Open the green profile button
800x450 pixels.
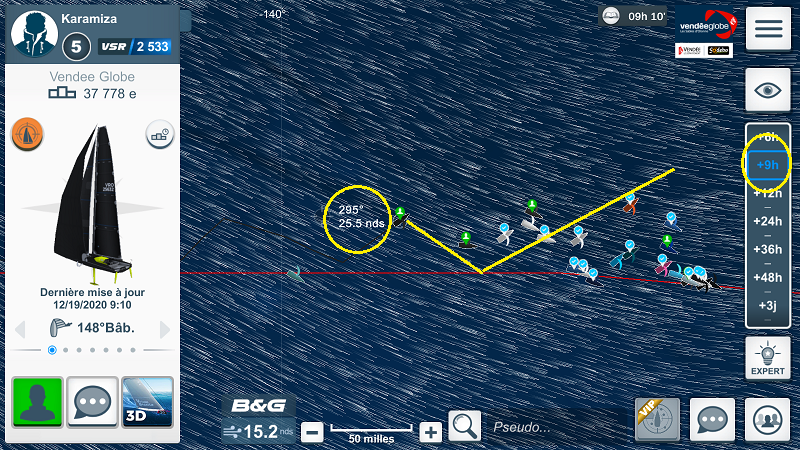pyautogui.click(x=37, y=403)
